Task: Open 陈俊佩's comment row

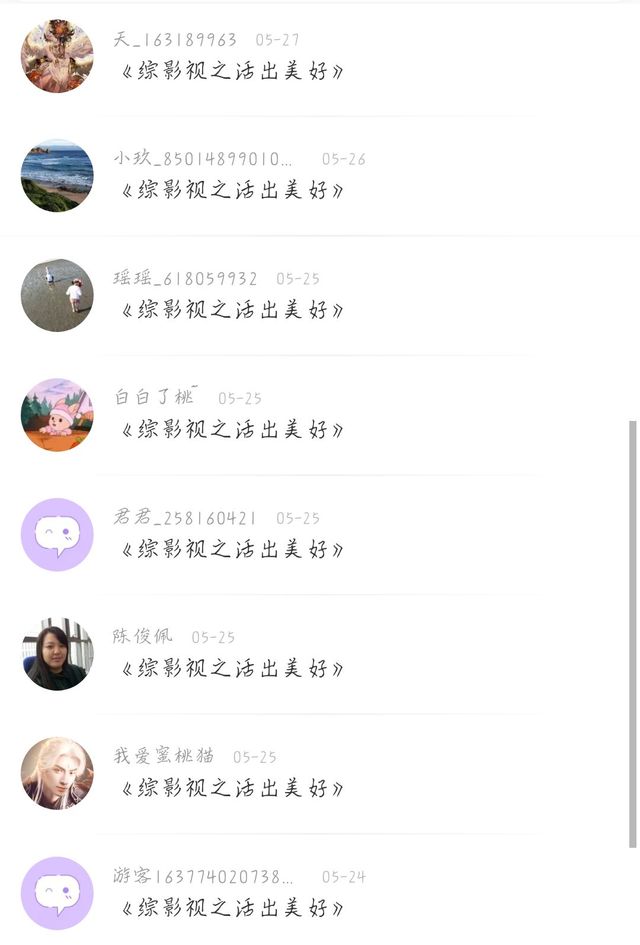Action: (232, 669)
